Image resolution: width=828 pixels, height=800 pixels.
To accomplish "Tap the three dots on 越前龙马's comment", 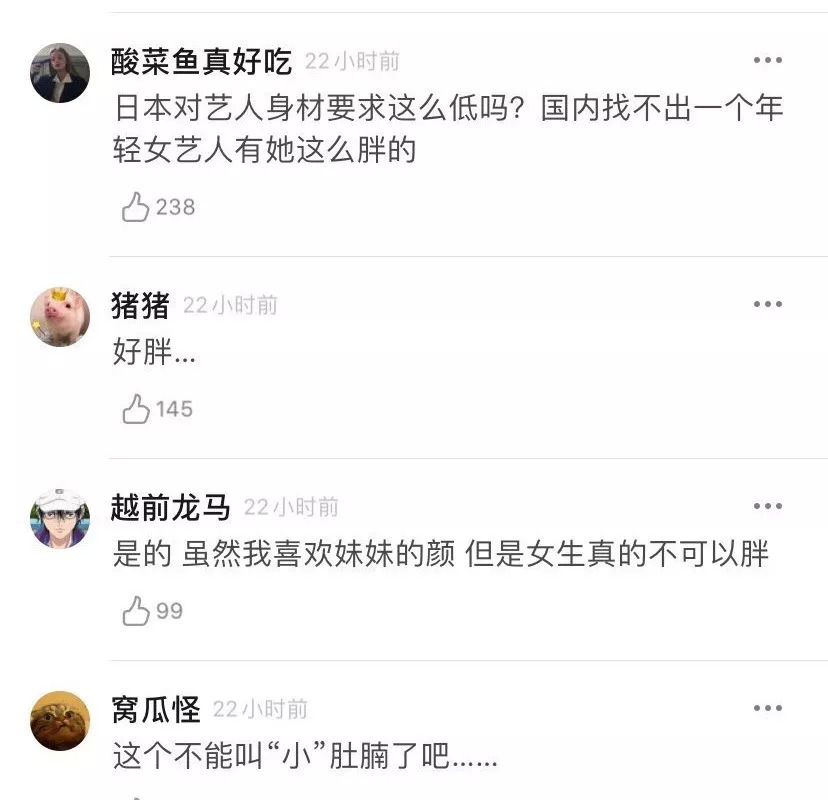I will click(x=767, y=506).
